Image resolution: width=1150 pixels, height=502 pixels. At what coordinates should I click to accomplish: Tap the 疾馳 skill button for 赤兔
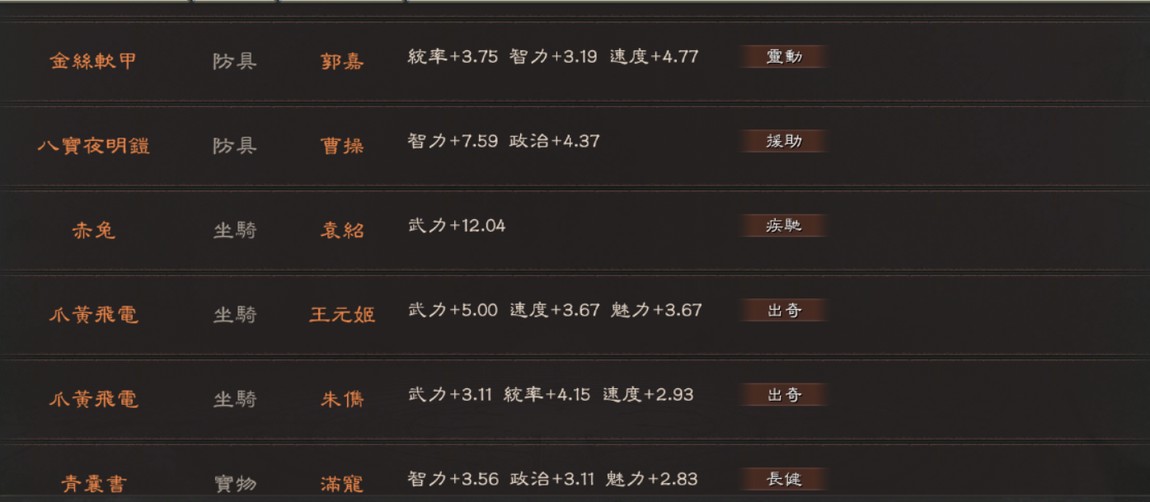pos(784,226)
